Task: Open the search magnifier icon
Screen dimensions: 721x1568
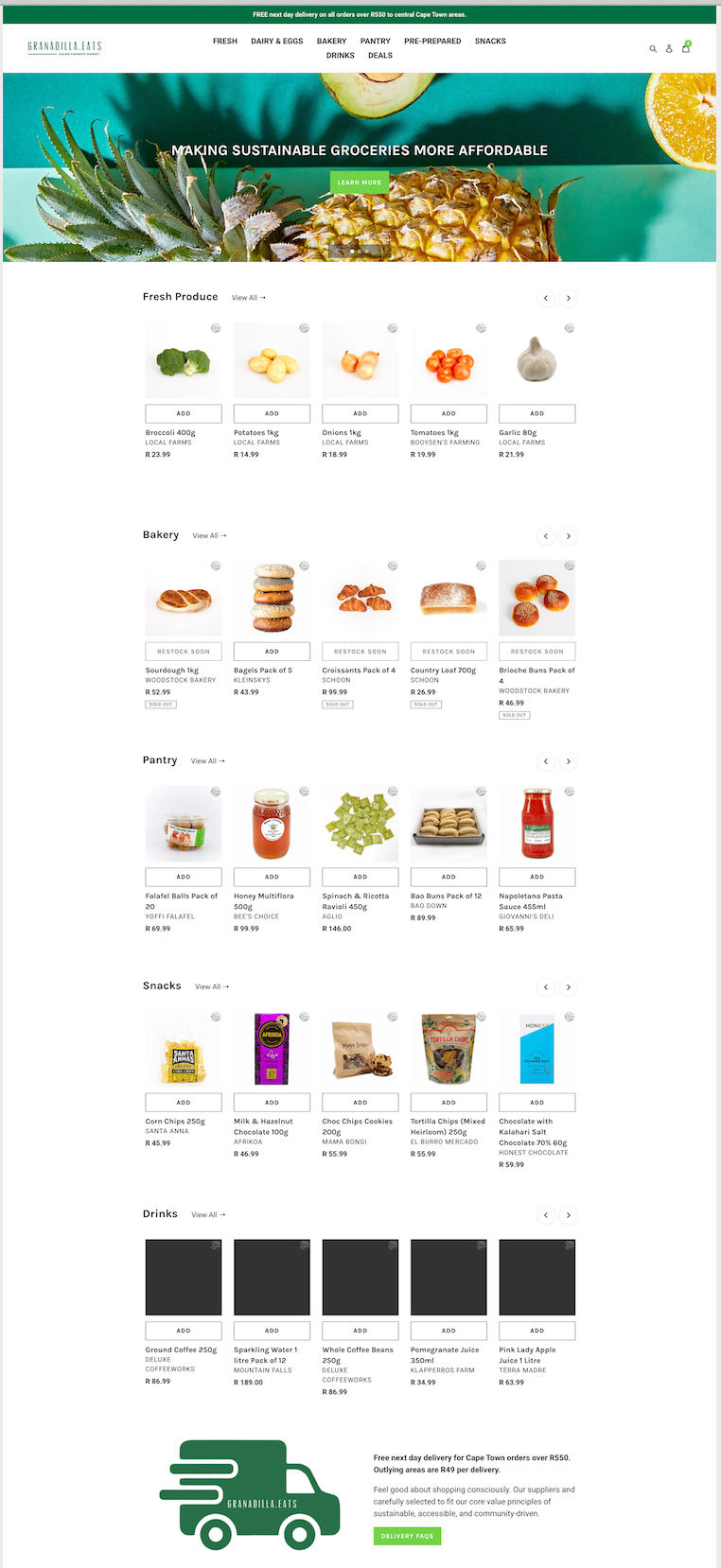Action: [653, 48]
